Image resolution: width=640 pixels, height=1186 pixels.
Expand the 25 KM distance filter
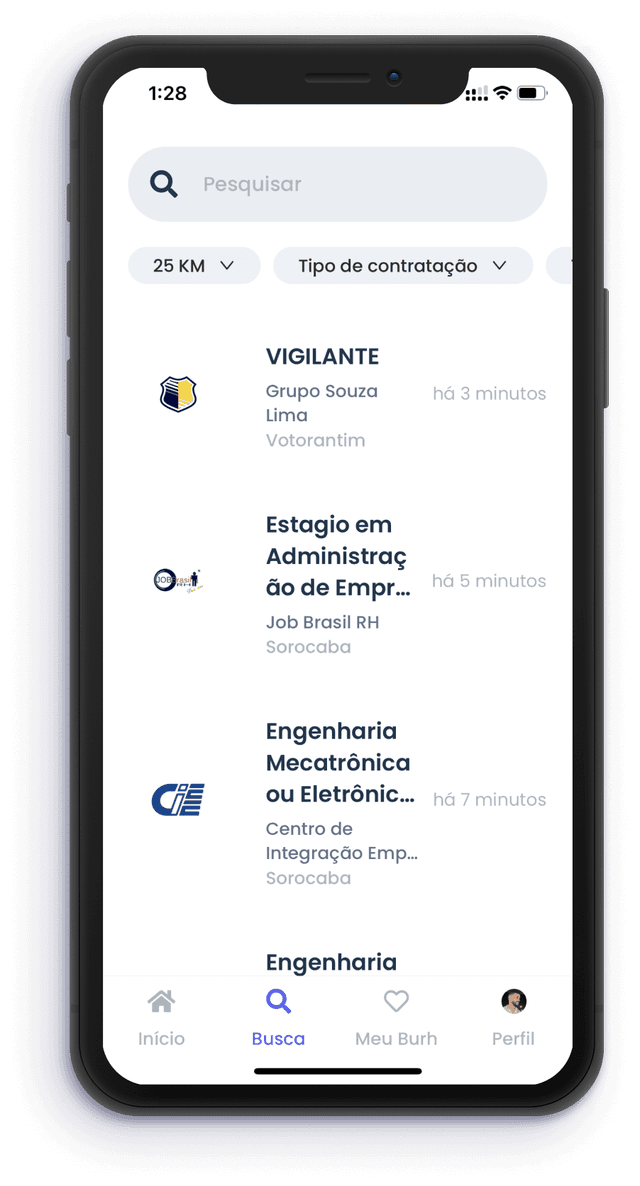click(x=194, y=266)
